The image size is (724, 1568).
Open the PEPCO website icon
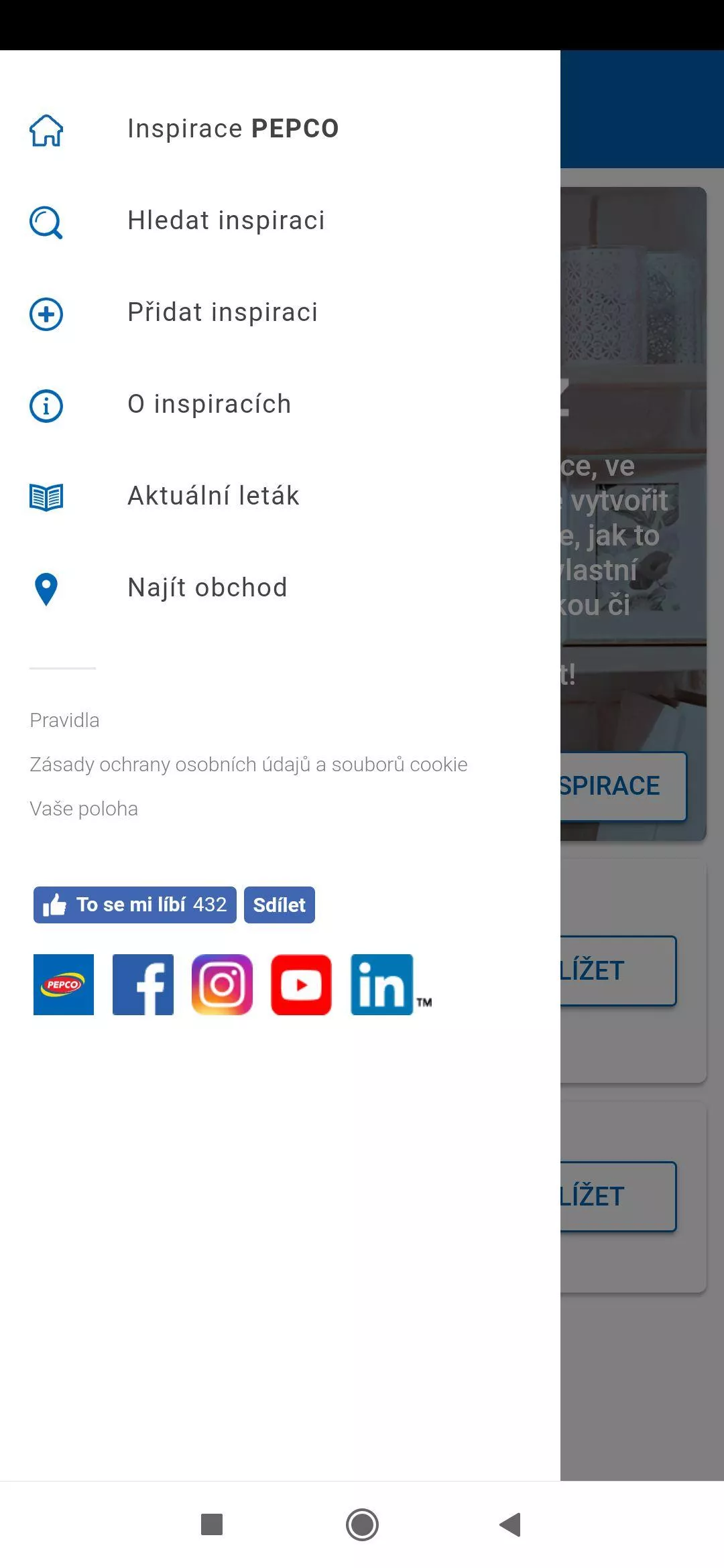coord(64,984)
